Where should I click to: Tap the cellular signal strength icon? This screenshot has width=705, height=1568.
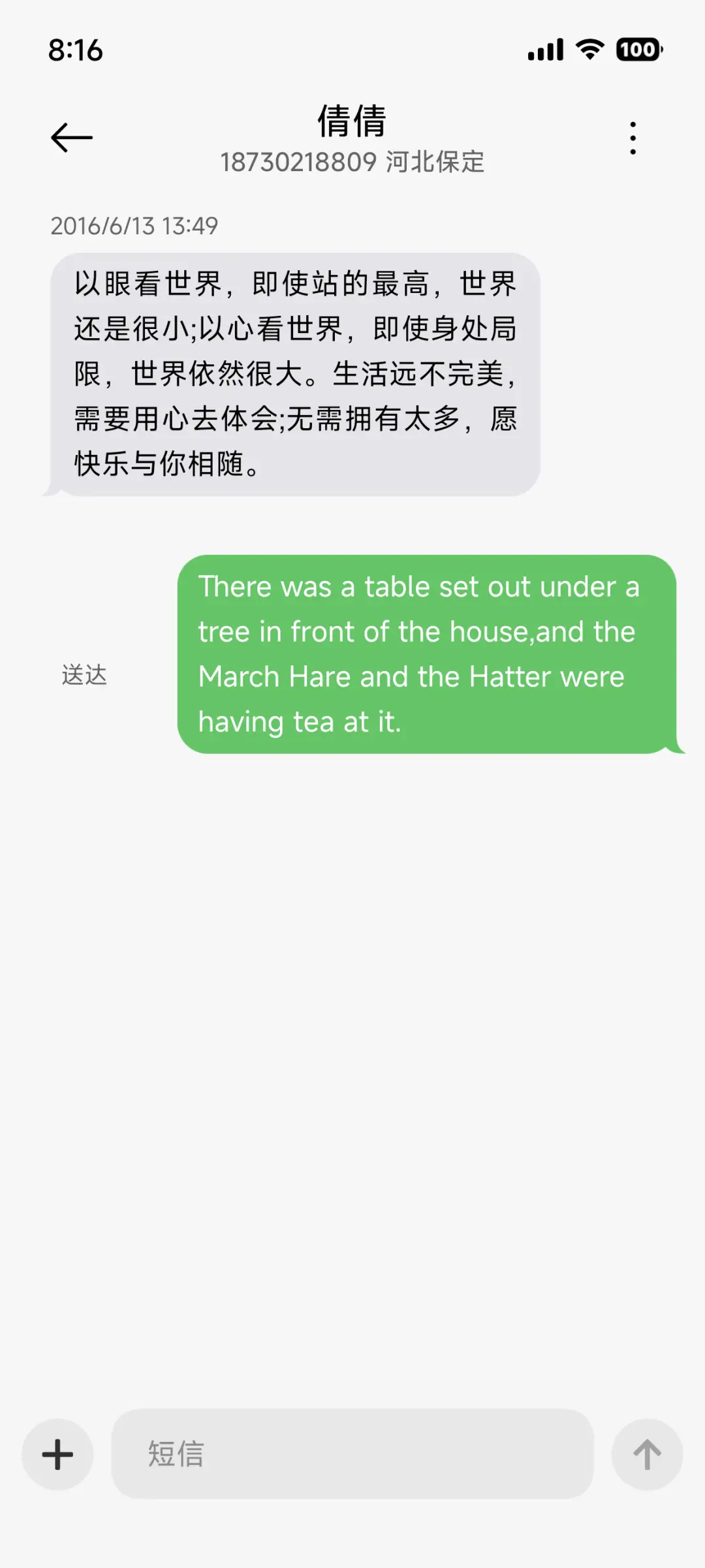pyautogui.click(x=546, y=50)
